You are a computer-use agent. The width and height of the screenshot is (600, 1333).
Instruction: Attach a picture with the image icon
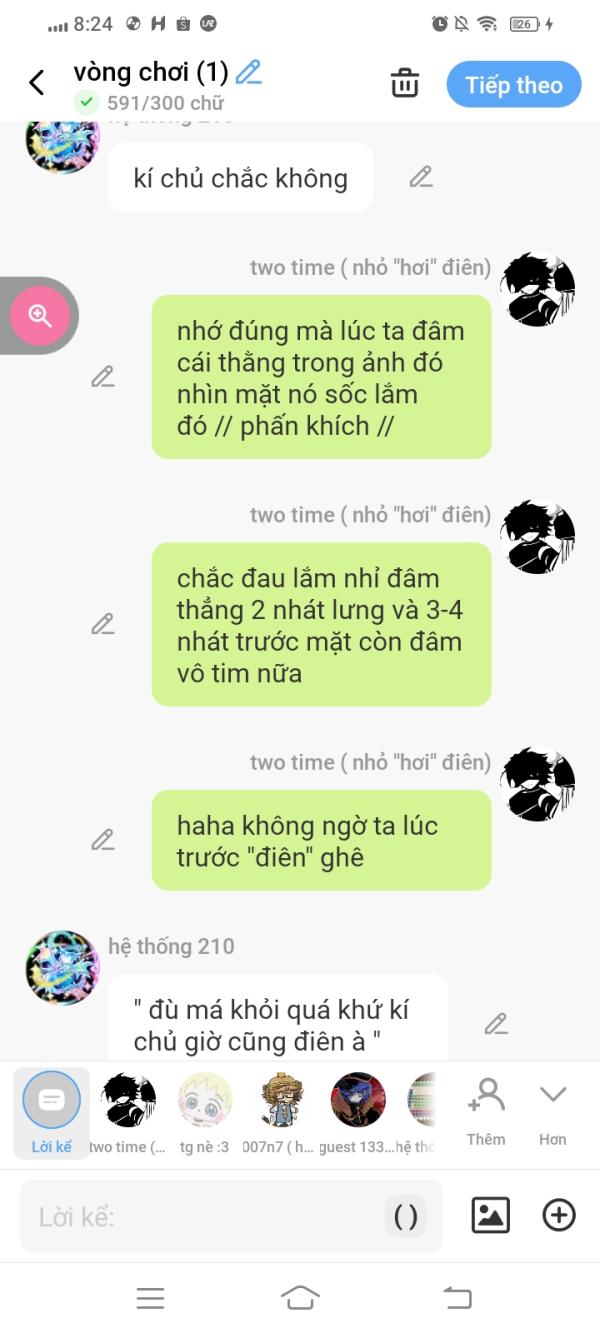pyautogui.click(x=491, y=1215)
